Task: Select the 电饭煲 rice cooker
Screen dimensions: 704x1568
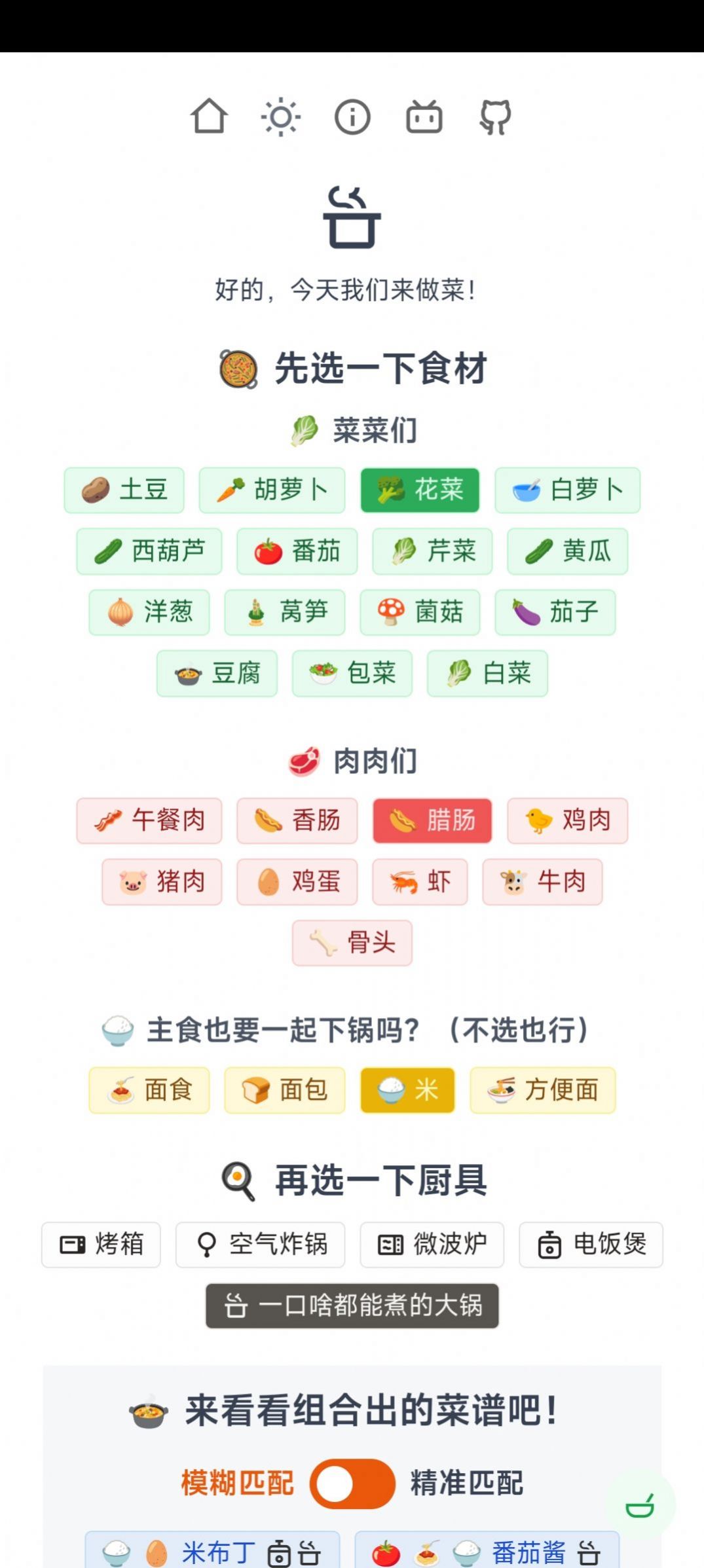Action: pyautogui.click(x=590, y=1245)
